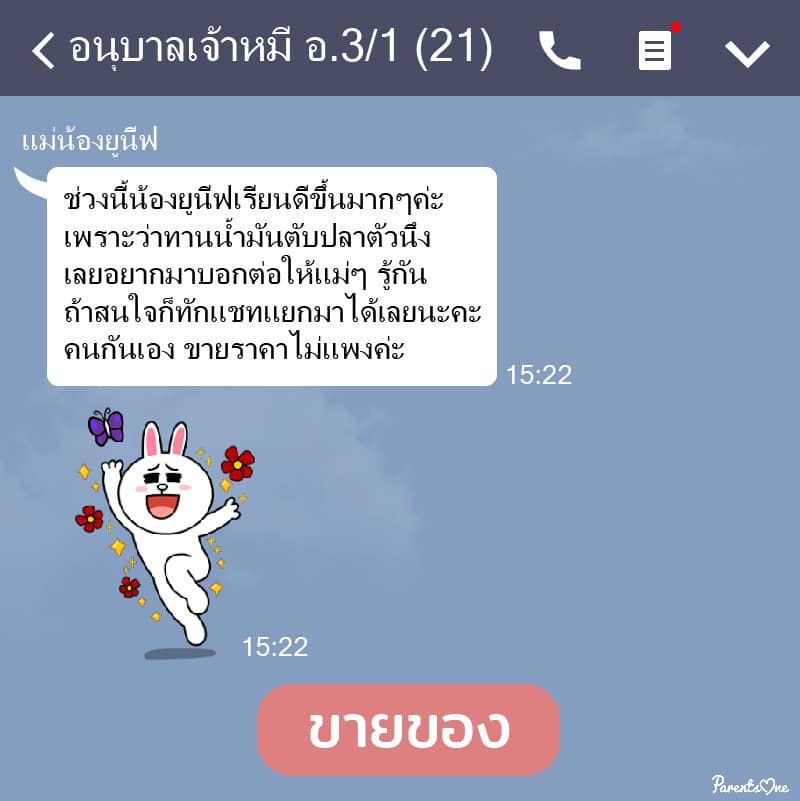Start a group voice call

coord(559,51)
